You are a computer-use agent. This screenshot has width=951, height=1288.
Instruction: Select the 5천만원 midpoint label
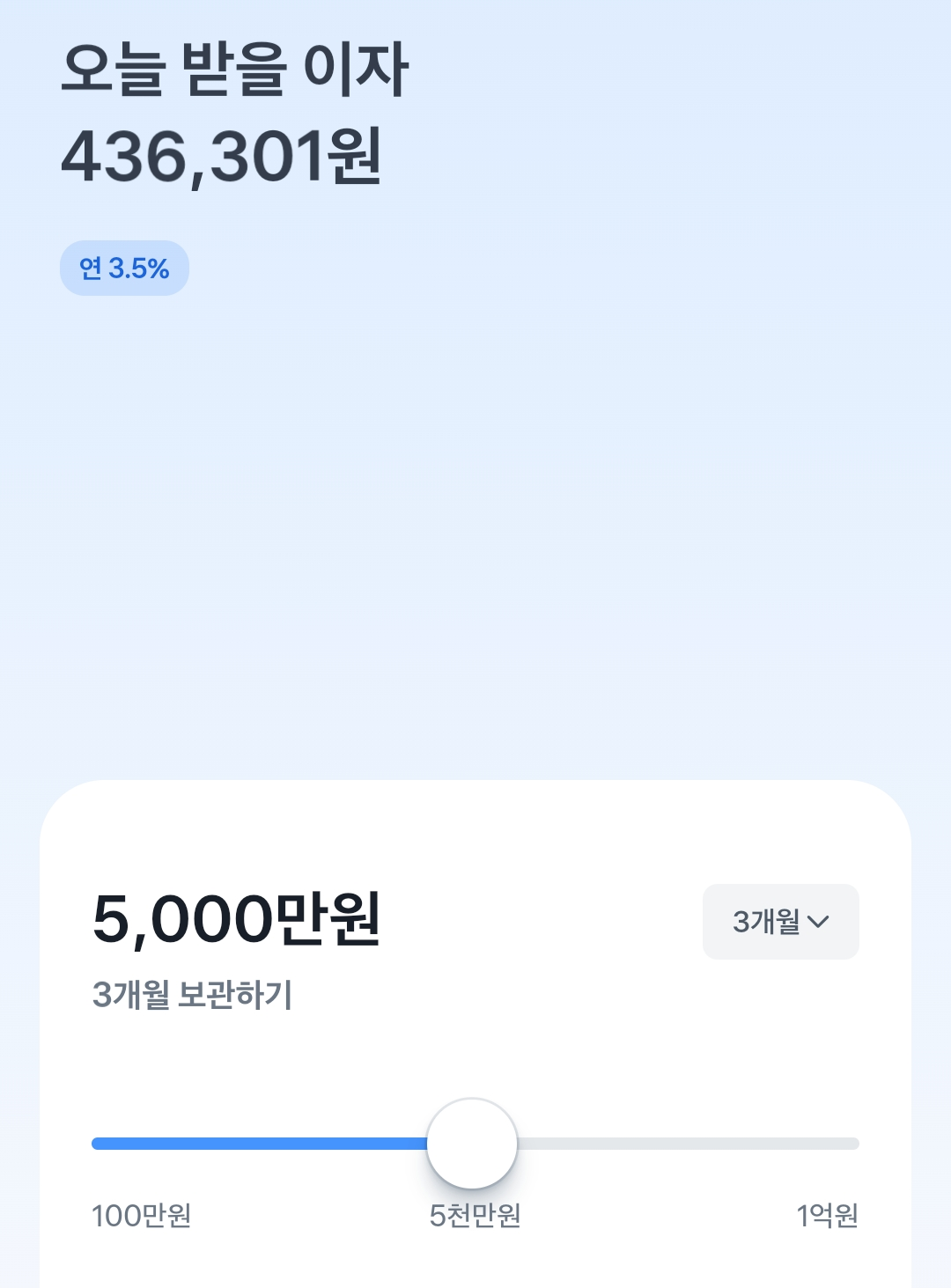pos(474,1218)
